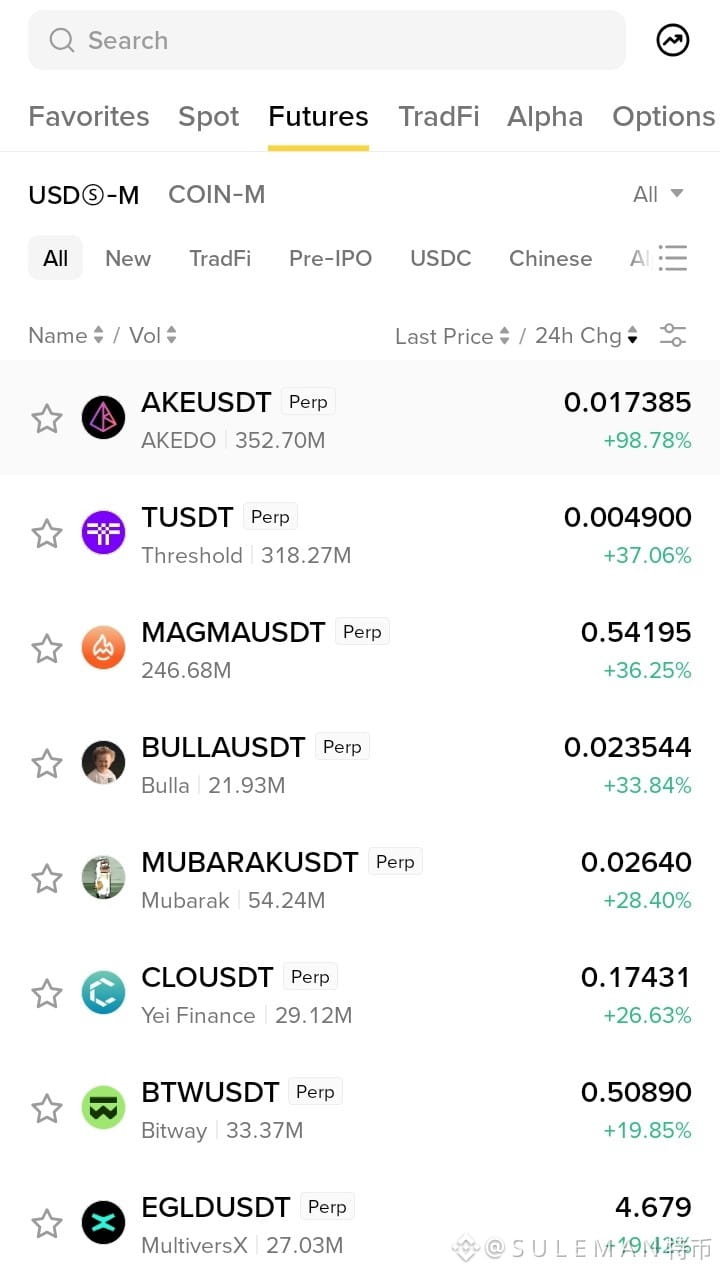Image resolution: width=720 pixels, height=1274 pixels.
Task: Filter by the Pre-IPO chip
Action: click(330, 258)
